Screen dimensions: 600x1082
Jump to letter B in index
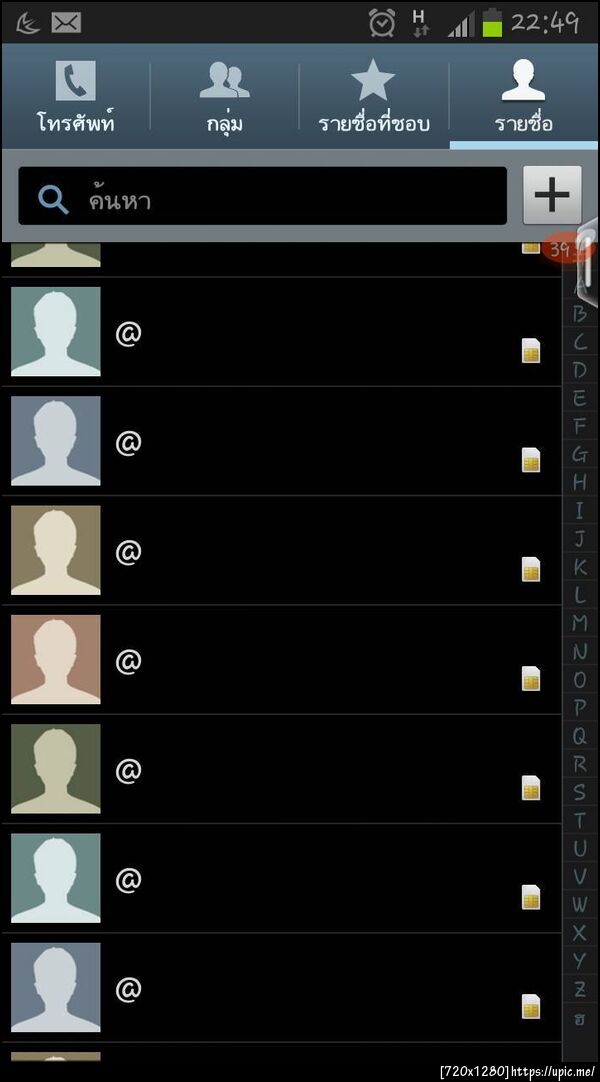tap(579, 314)
